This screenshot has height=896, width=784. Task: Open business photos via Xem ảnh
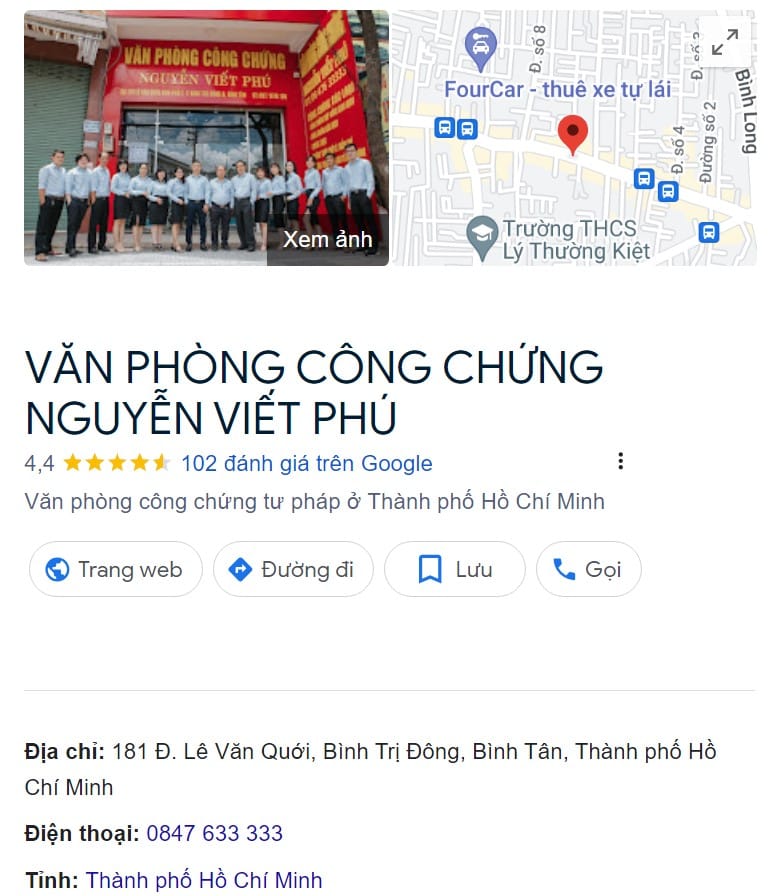(x=327, y=240)
